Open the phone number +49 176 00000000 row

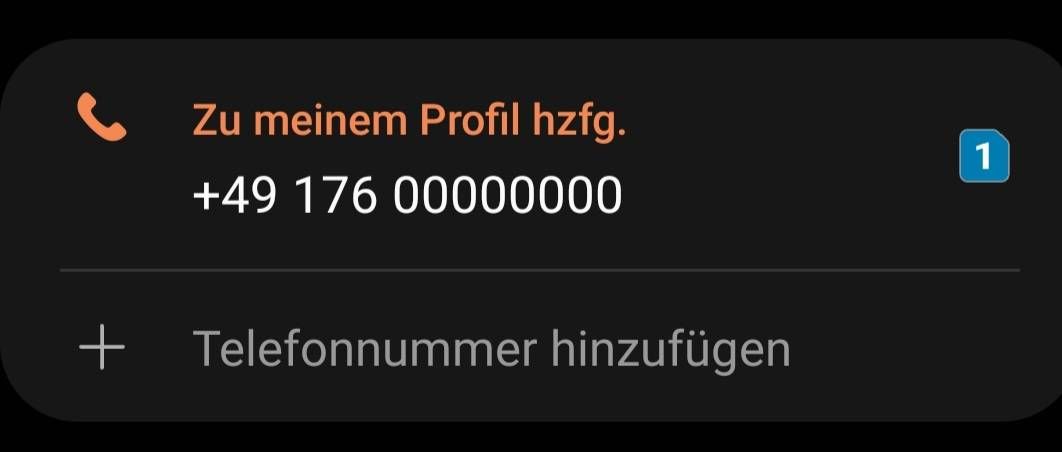point(407,194)
